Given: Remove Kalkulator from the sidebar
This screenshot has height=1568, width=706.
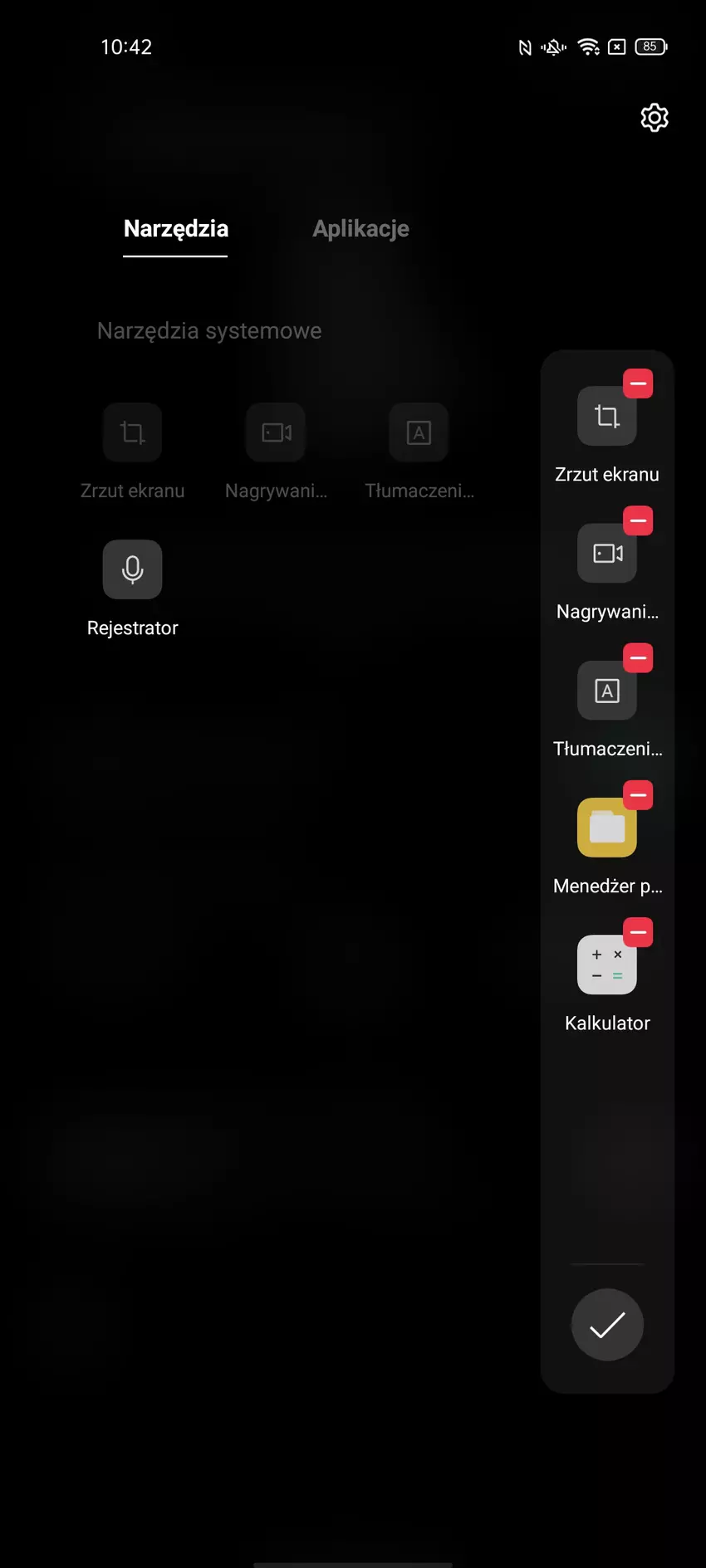Looking at the screenshot, I should [x=638, y=932].
